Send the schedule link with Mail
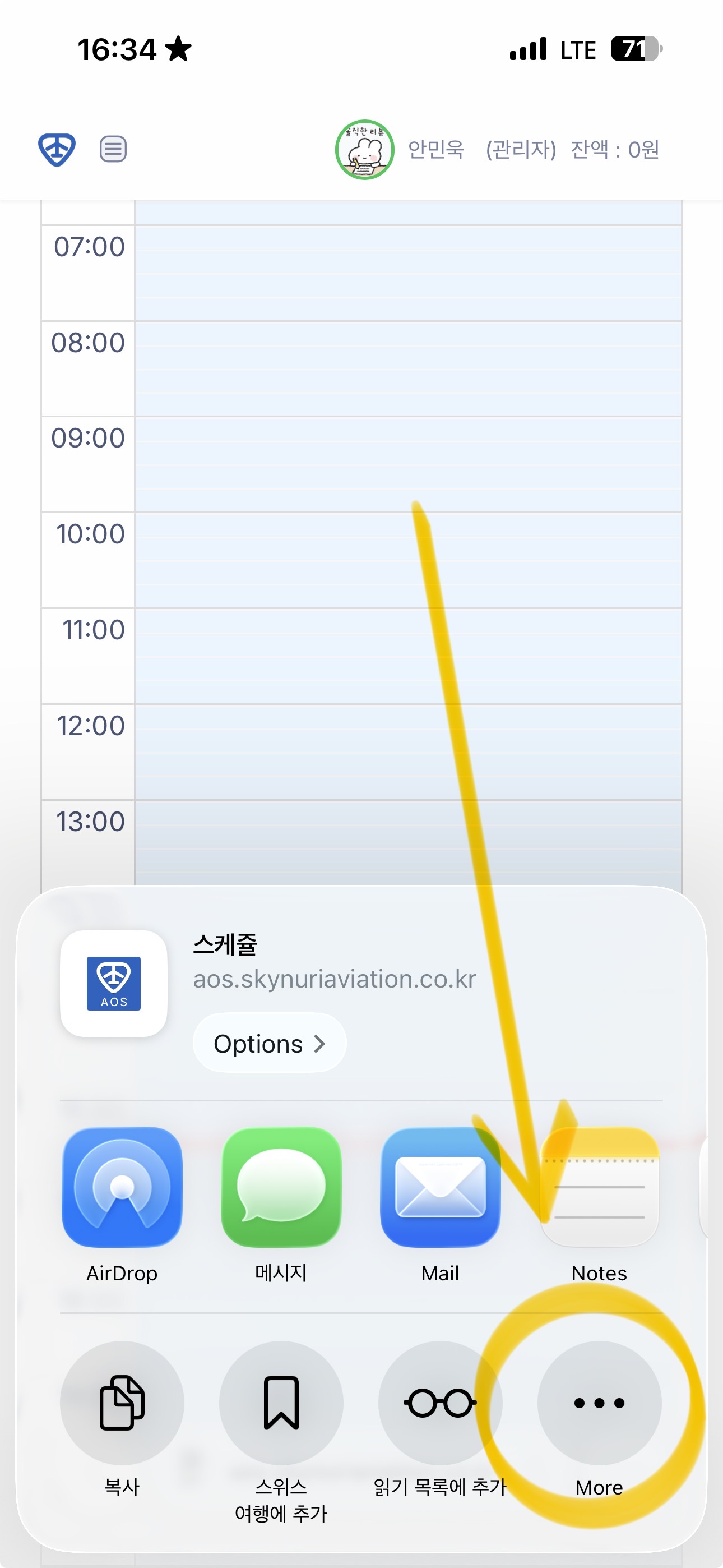Viewport: 723px width, 1568px height. [440, 1186]
